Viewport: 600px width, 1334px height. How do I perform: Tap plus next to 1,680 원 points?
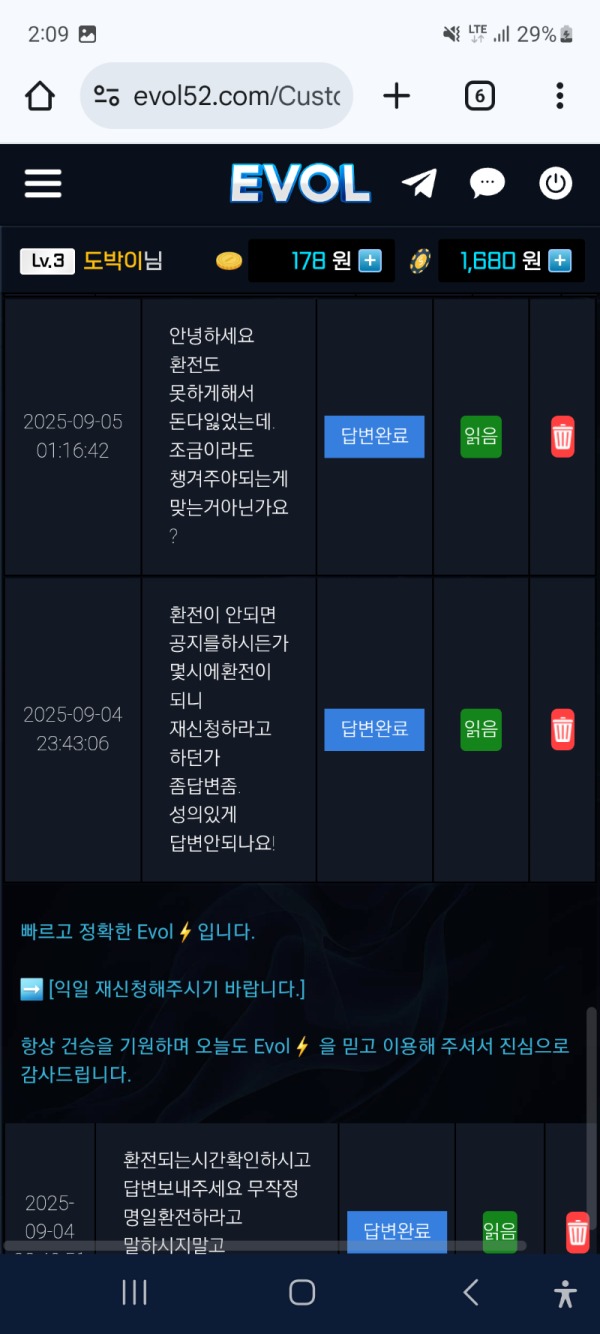(x=559, y=261)
